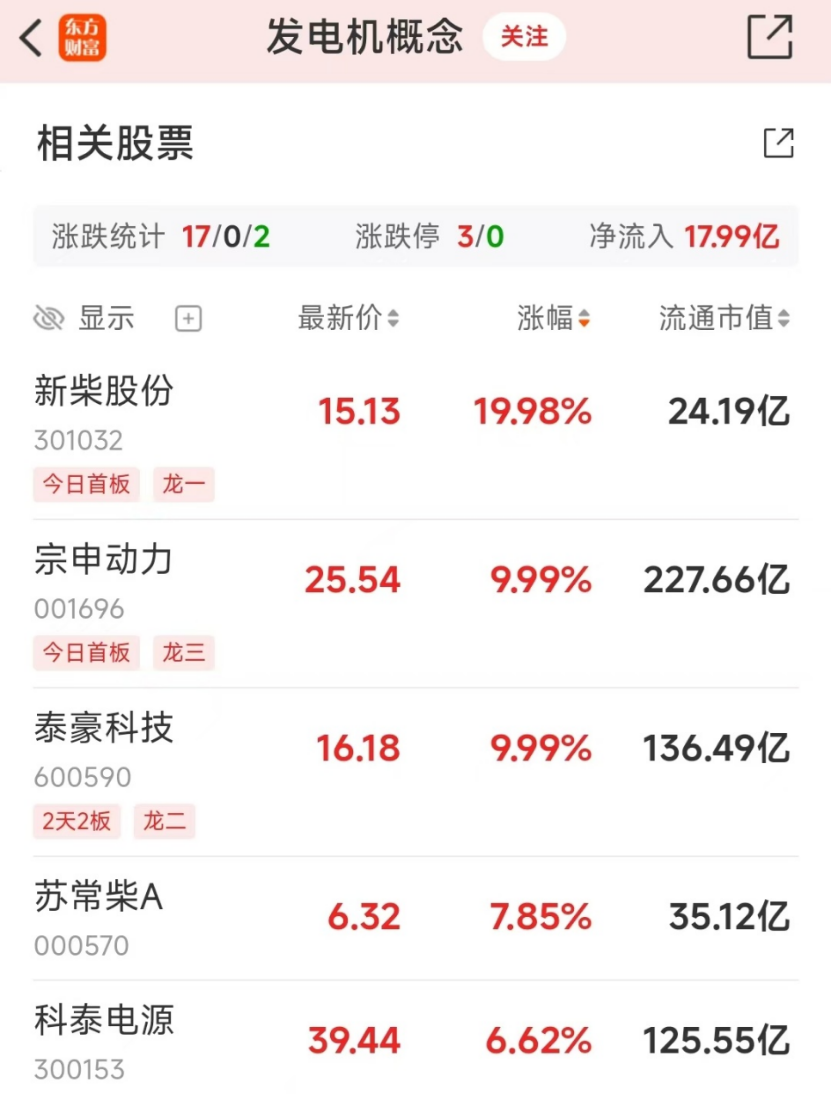Sort stocks by 流通市值
This screenshot has height=1100, width=831.
723,319
